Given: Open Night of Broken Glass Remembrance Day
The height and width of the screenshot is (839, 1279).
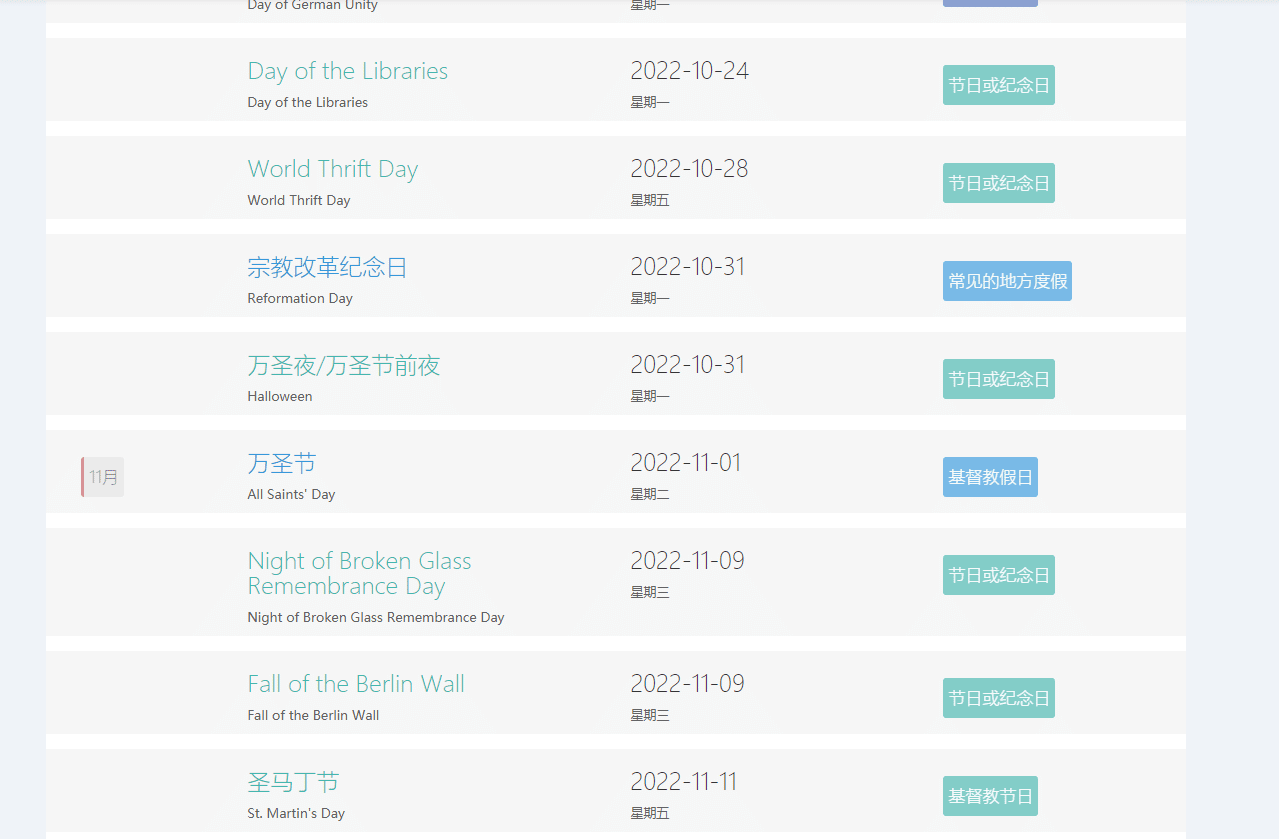Looking at the screenshot, I should coord(359,573).
